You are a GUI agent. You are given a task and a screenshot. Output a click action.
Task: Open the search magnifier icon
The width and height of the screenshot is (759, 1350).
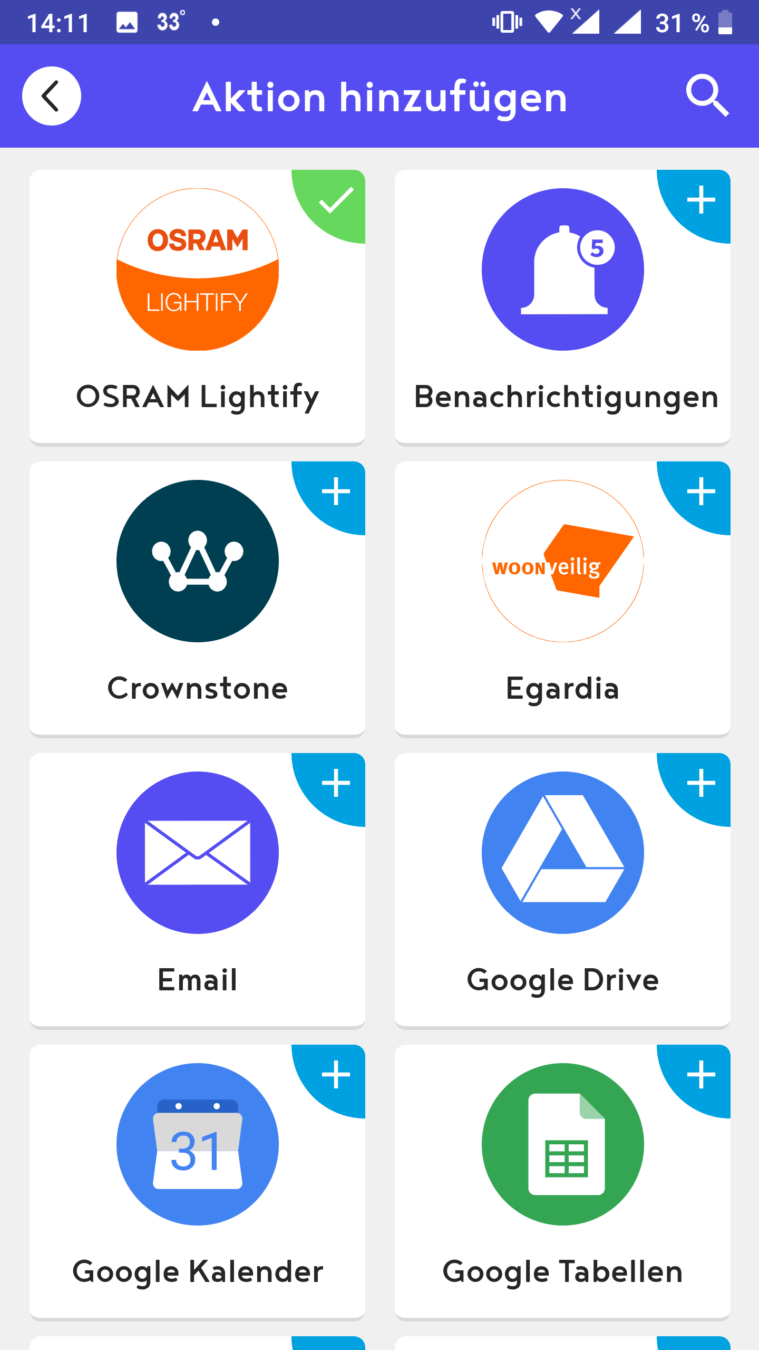pos(707,97)
